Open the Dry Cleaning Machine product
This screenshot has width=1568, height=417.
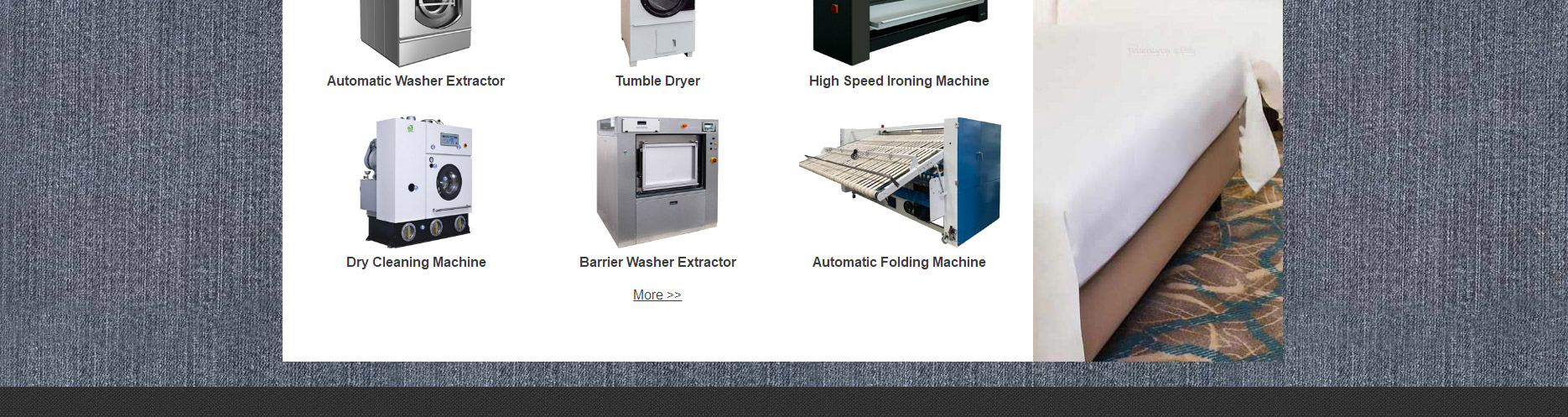(x=416, y=262)
